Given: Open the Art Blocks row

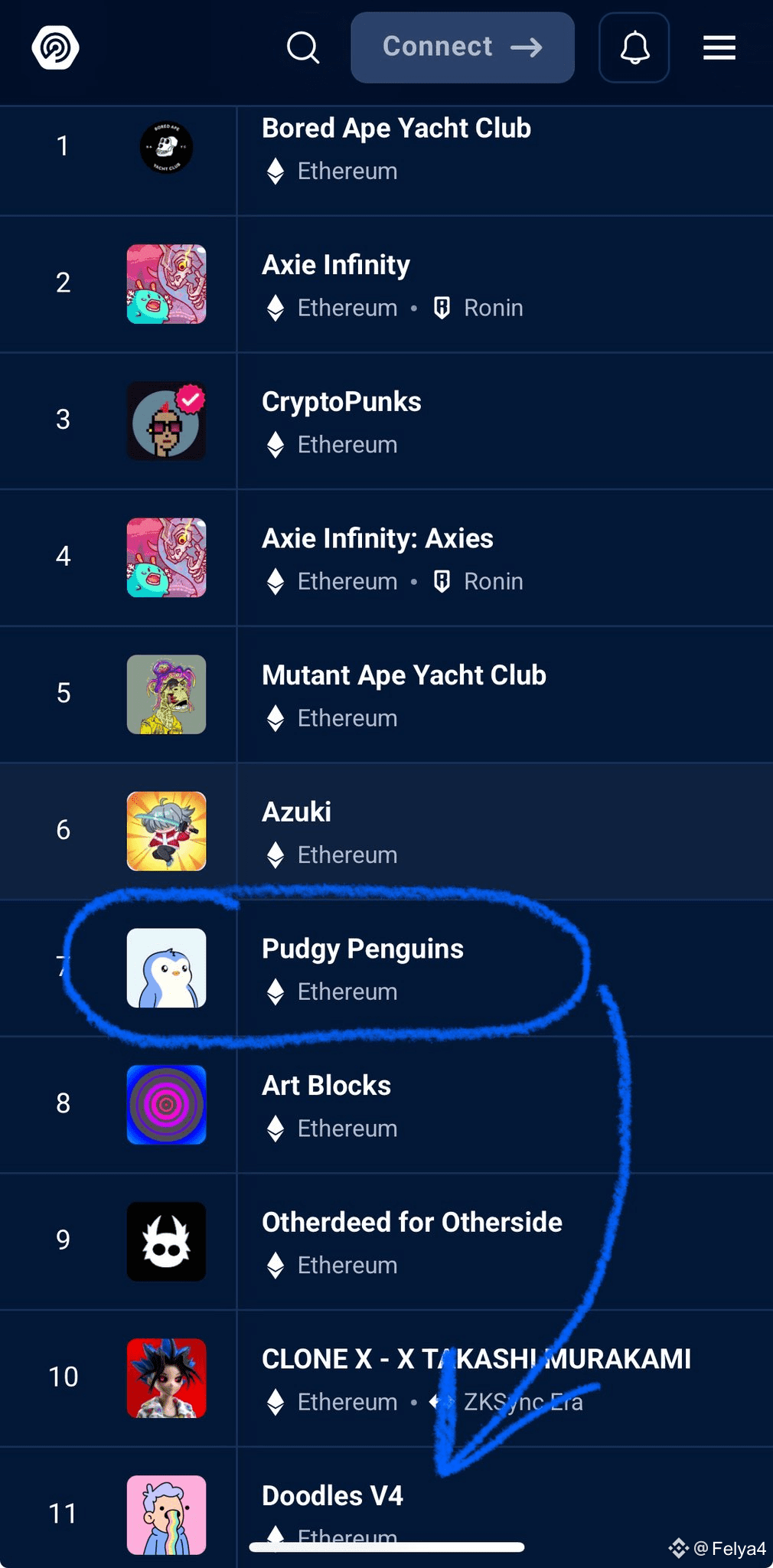Looking at the screenshot, I should [326, 1086].
